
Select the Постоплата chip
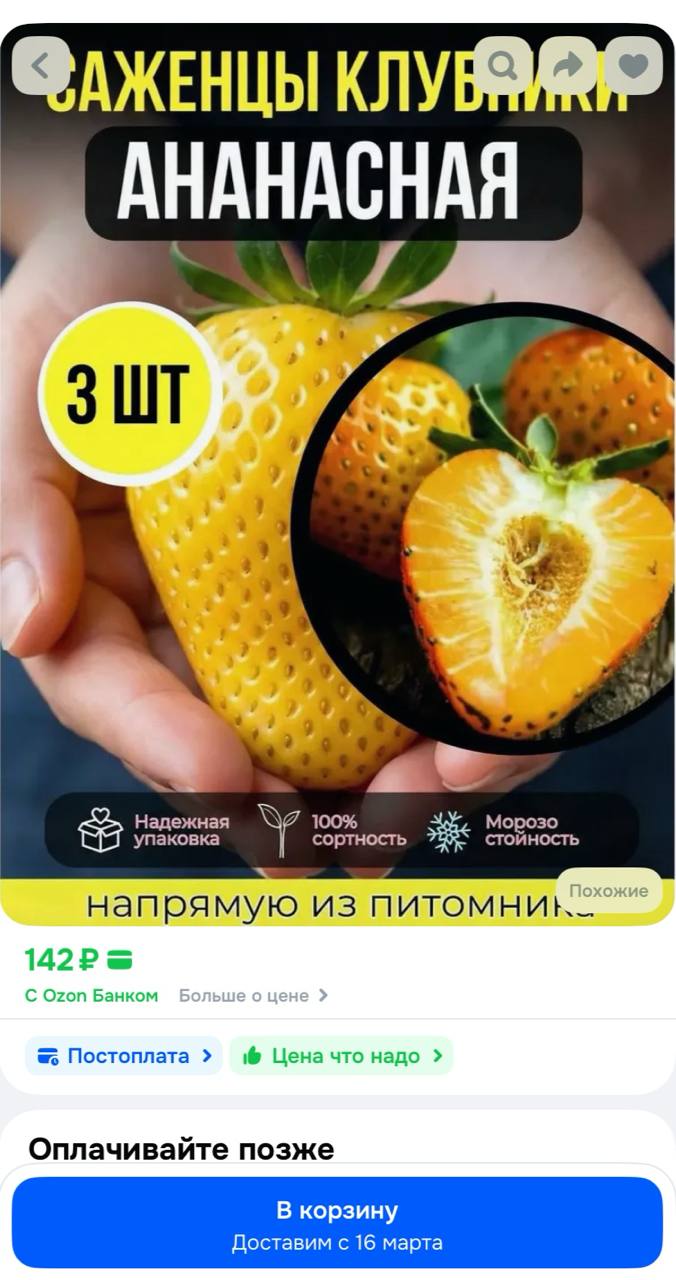click(124, 1056)
